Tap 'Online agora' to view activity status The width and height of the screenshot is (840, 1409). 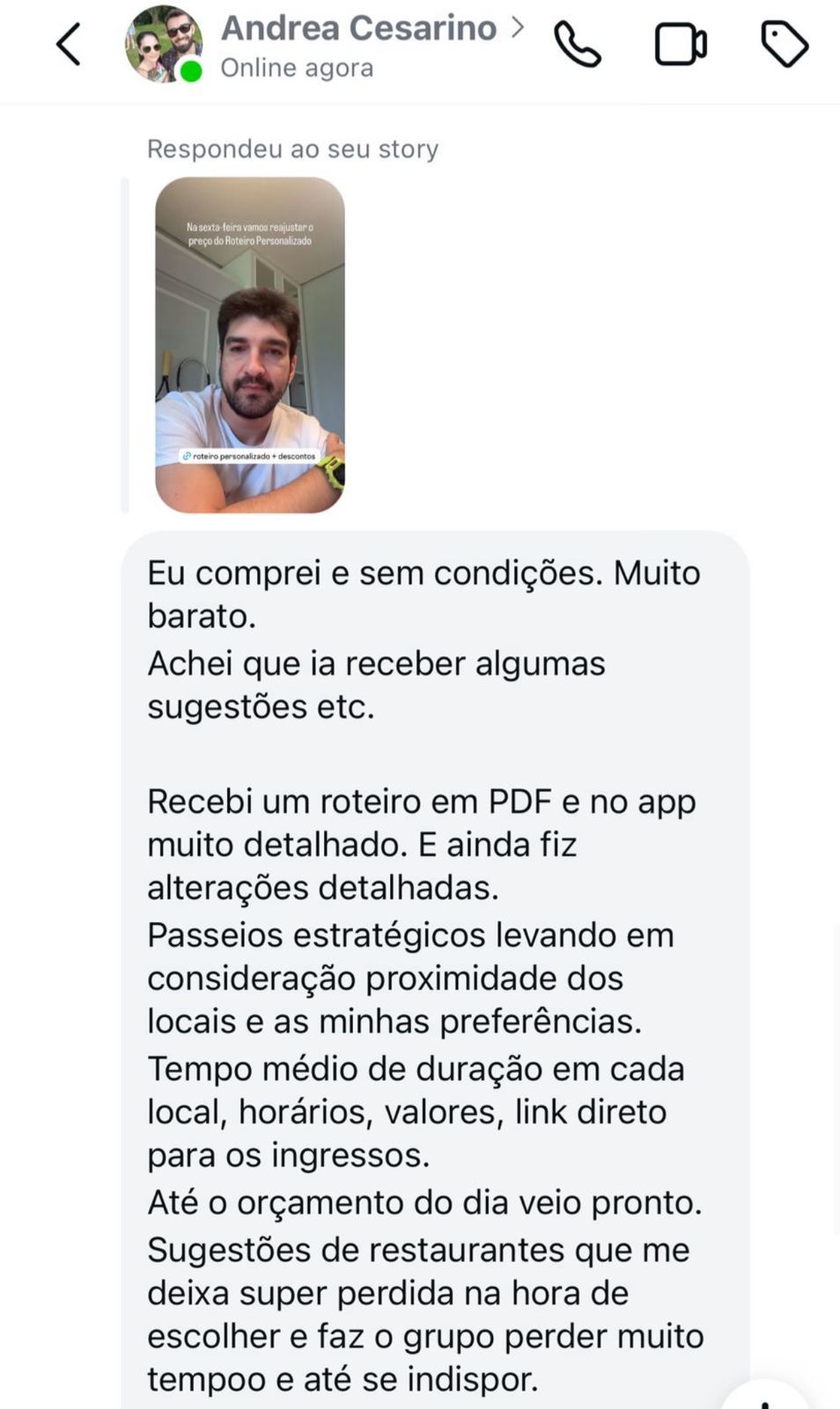tap(296, 67)
